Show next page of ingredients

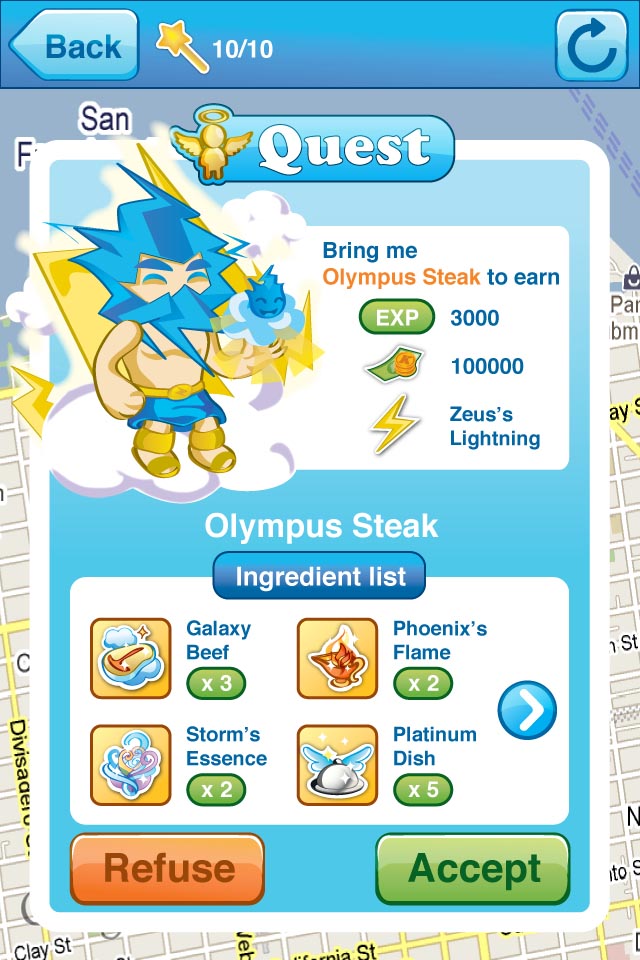[527, 710]
